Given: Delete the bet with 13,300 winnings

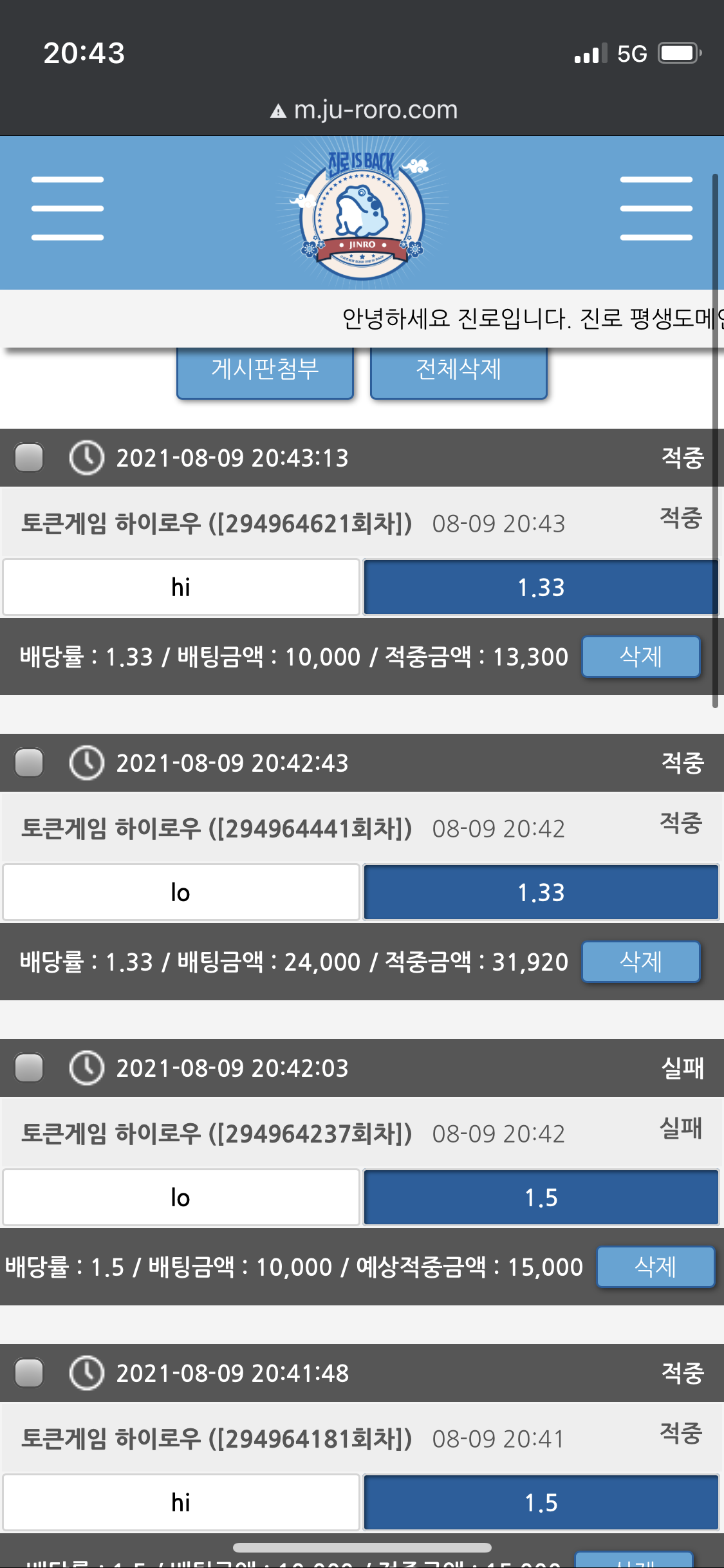Looking at the screenshot, I should tap(640, 657).
